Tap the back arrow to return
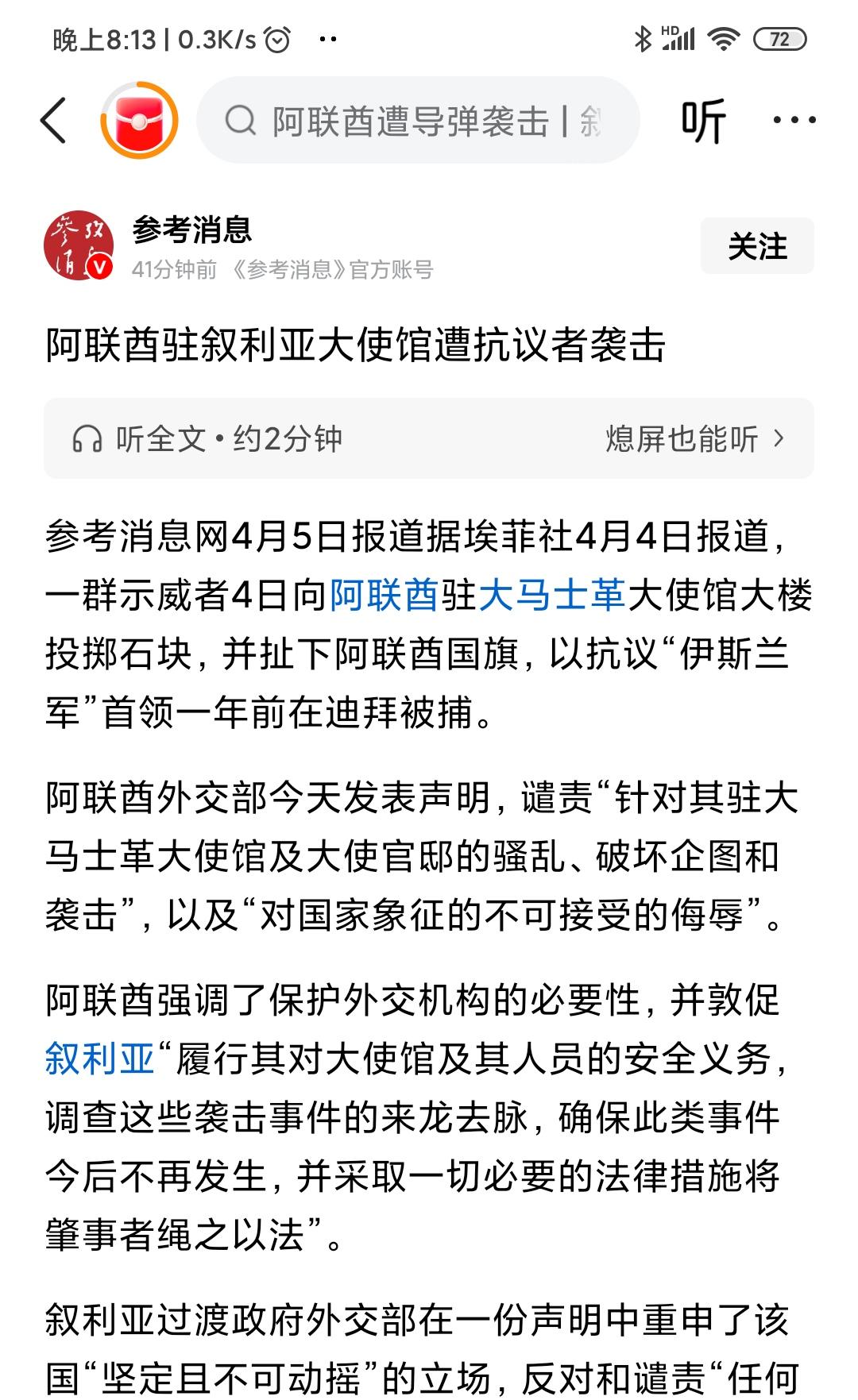858x1400 pixels. (53, 121)
